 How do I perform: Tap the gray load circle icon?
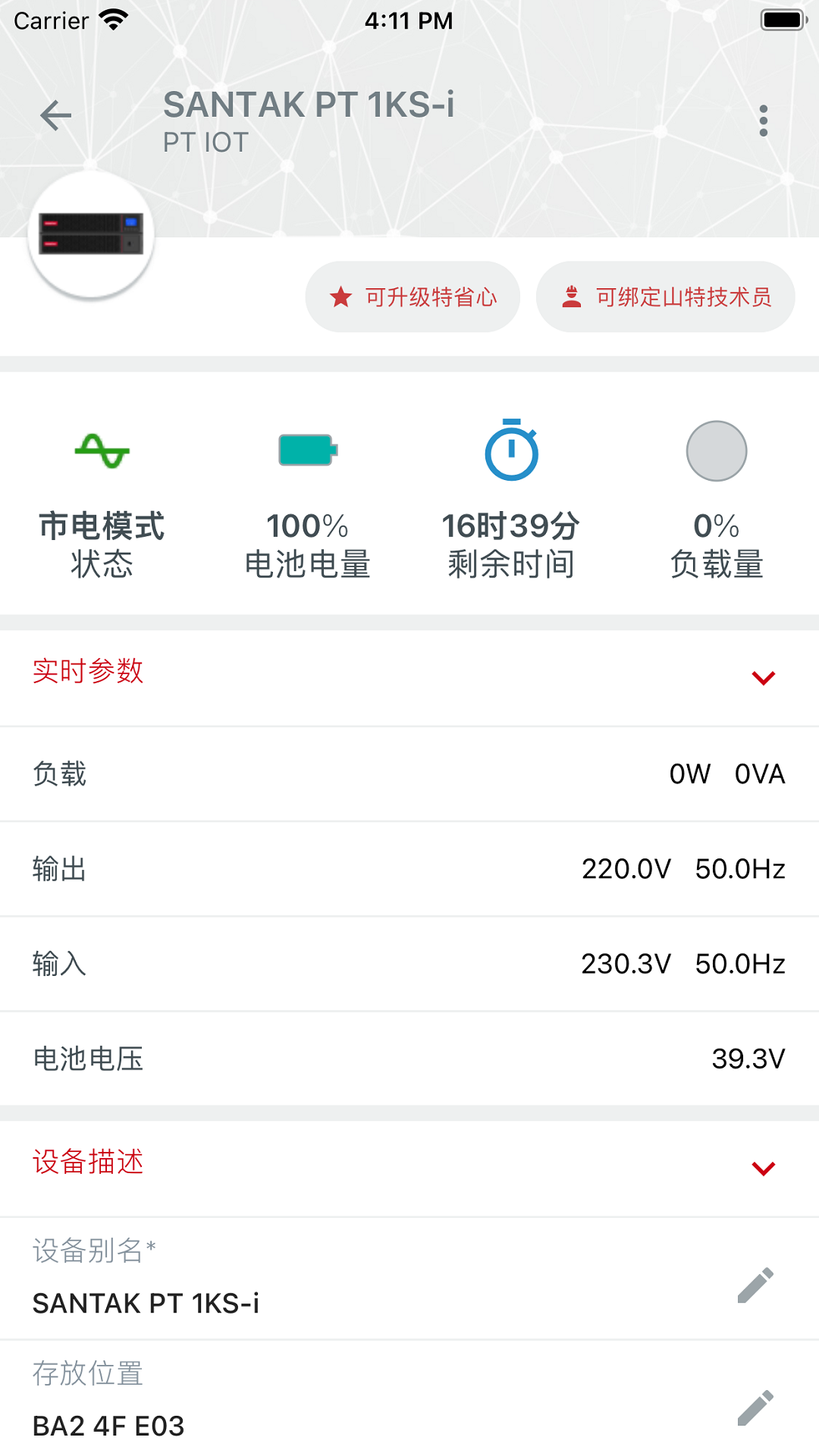(717, 452)
